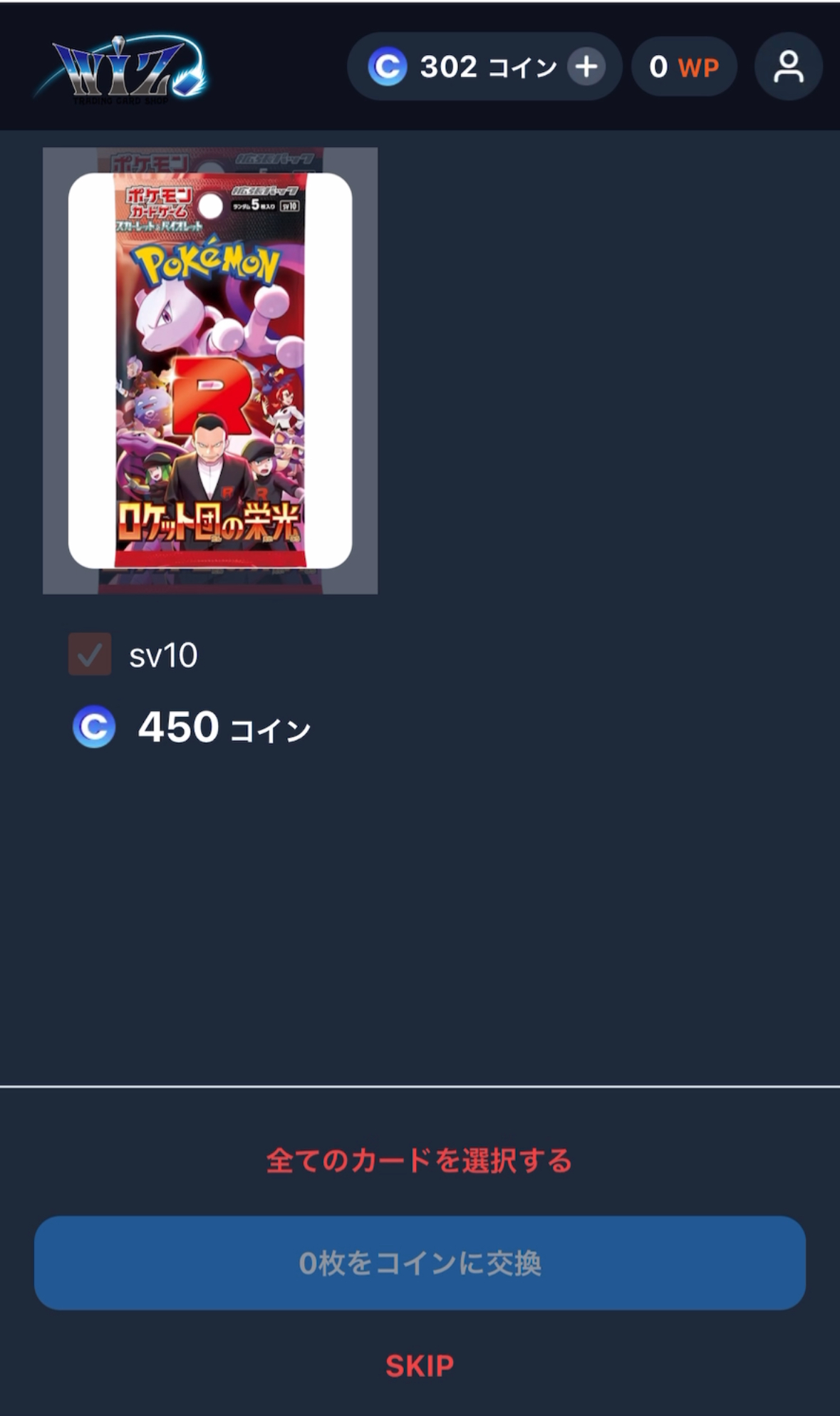This screenshot has width=840, height=1416.
Task: Select the sv10 Rocket-dan booster pack card
Action: click(210, 371)
